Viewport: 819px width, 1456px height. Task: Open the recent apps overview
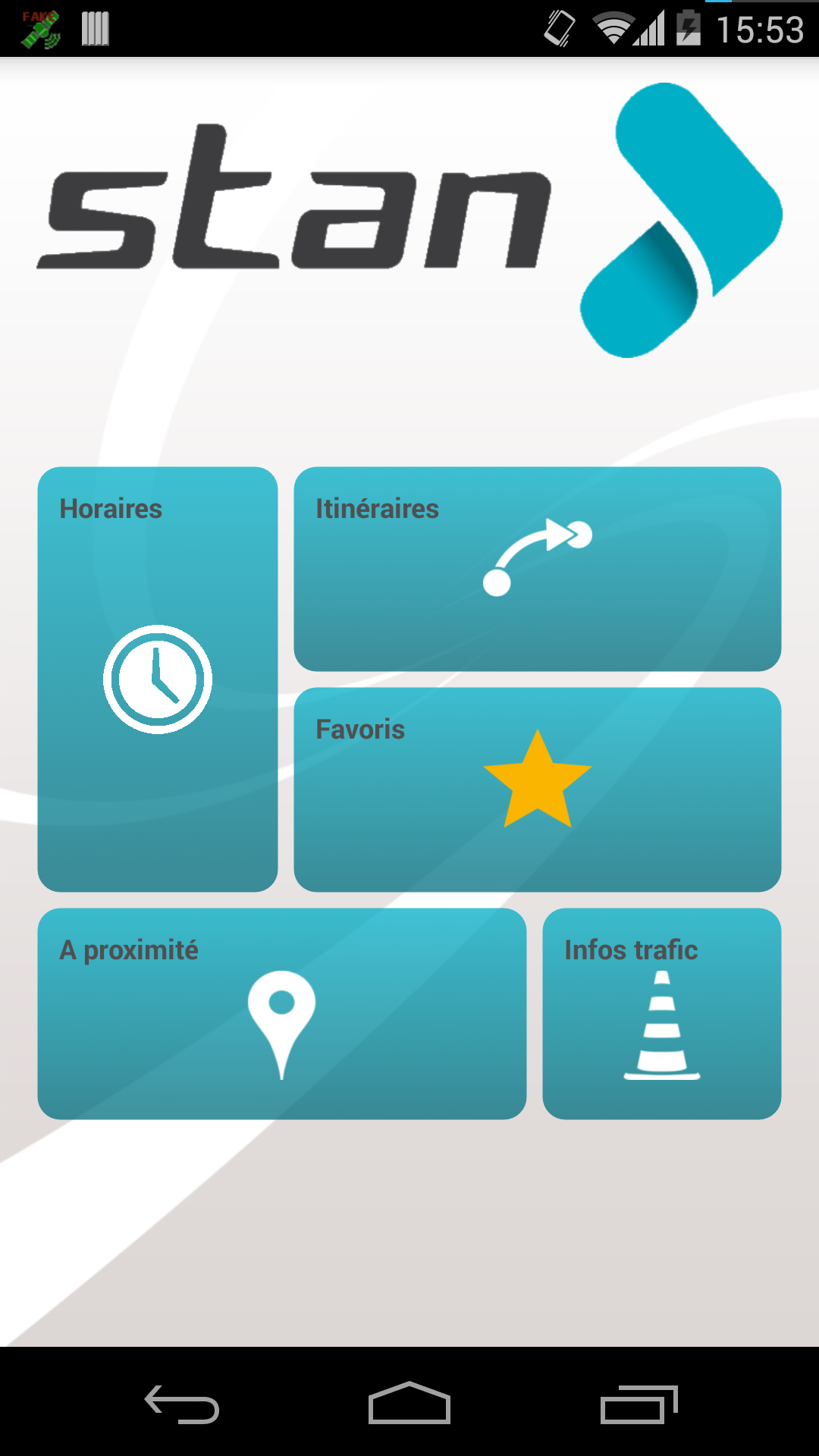coord(639,1404)
